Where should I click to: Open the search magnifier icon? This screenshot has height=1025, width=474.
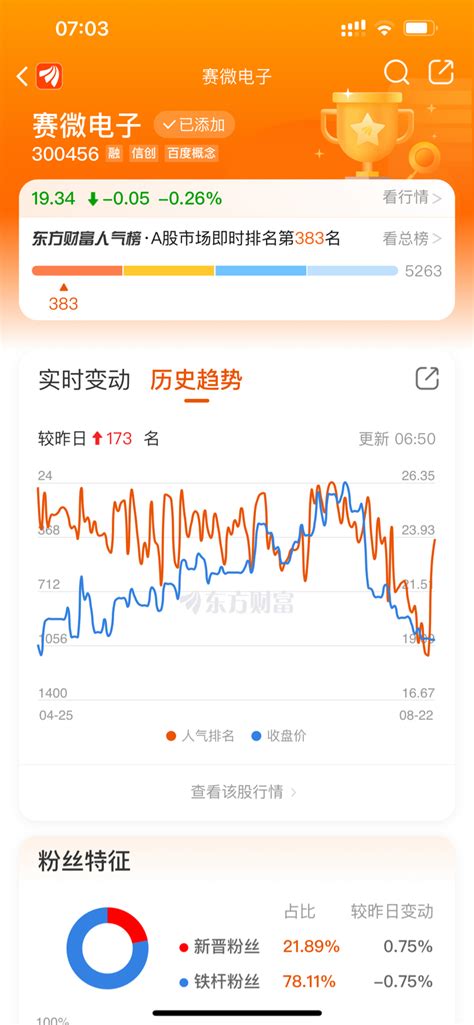tap(396, 73)
